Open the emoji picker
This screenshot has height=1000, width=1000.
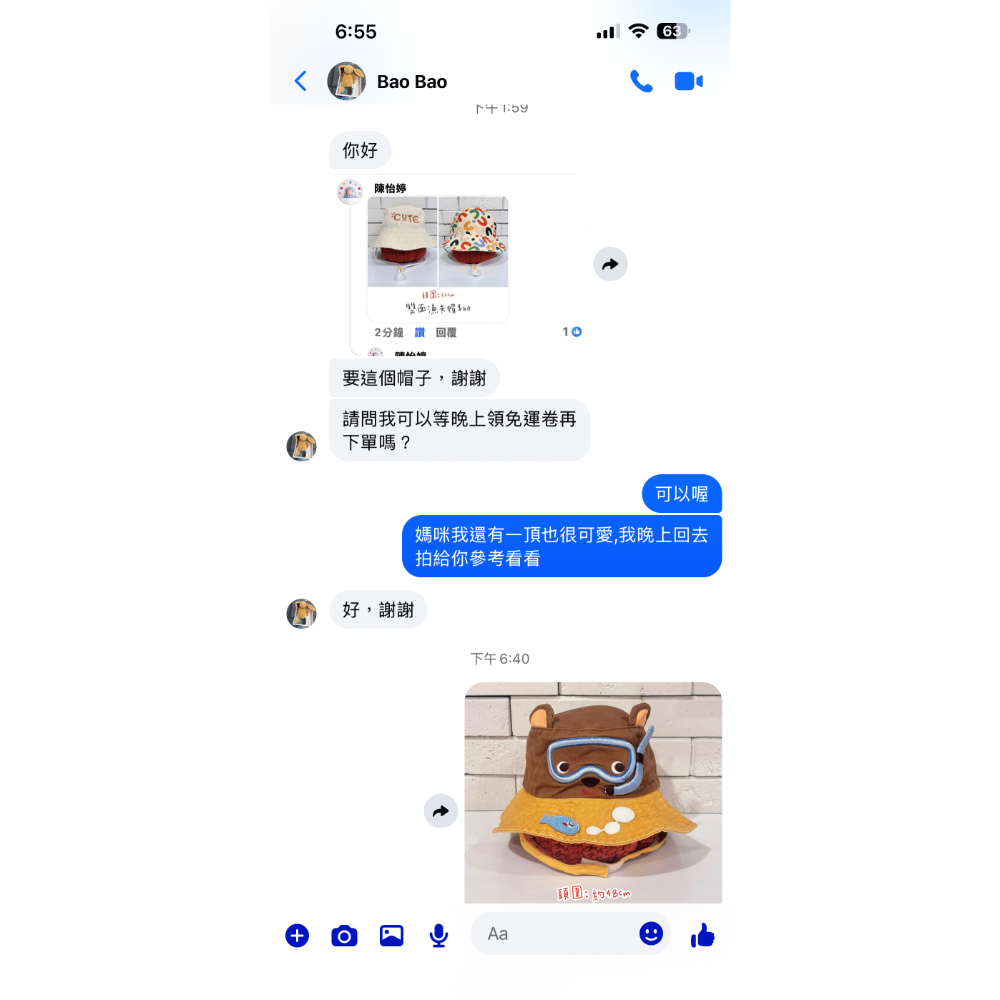651,934
